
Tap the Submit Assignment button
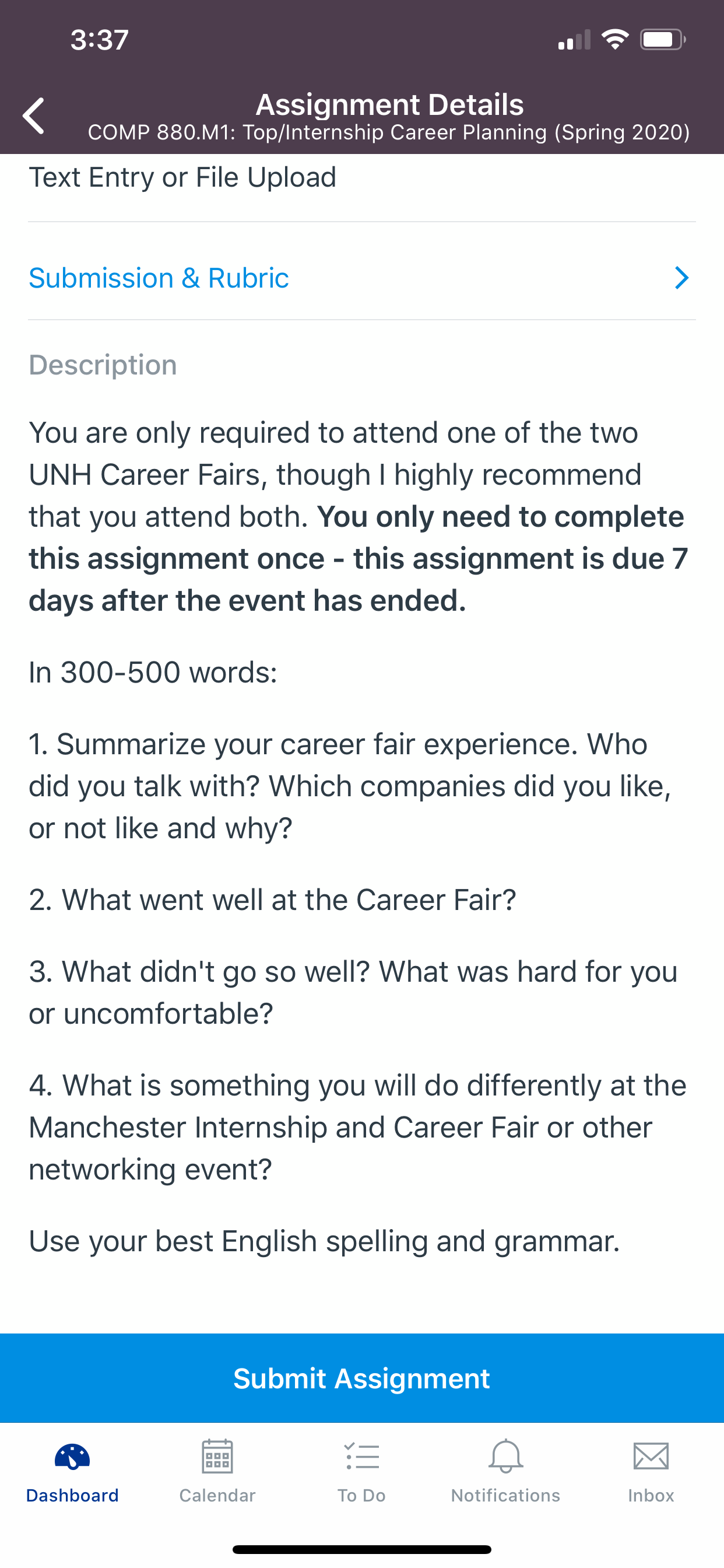point(362,1377)
